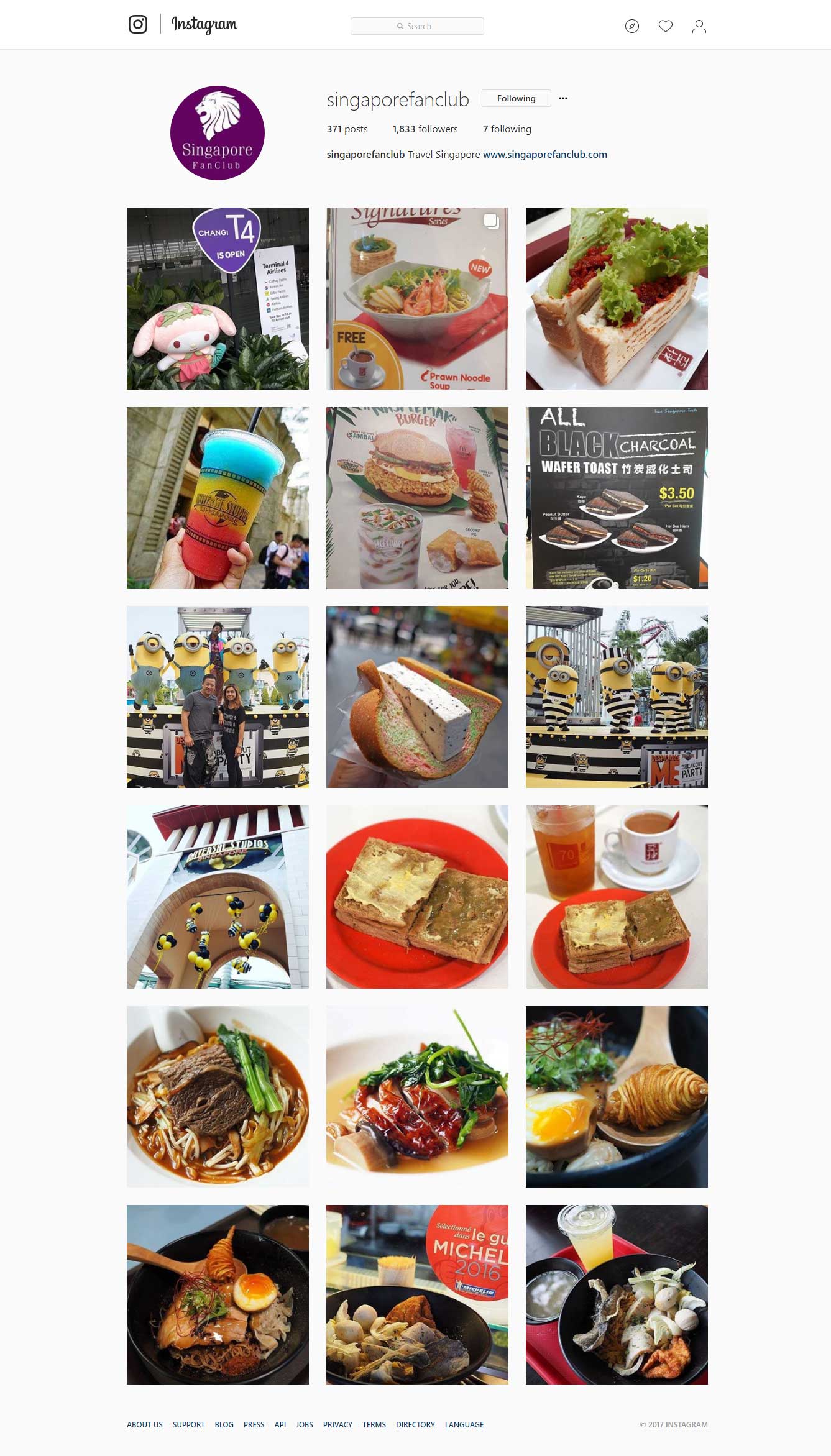Open the activity heart icon

(x=666, y=26)
